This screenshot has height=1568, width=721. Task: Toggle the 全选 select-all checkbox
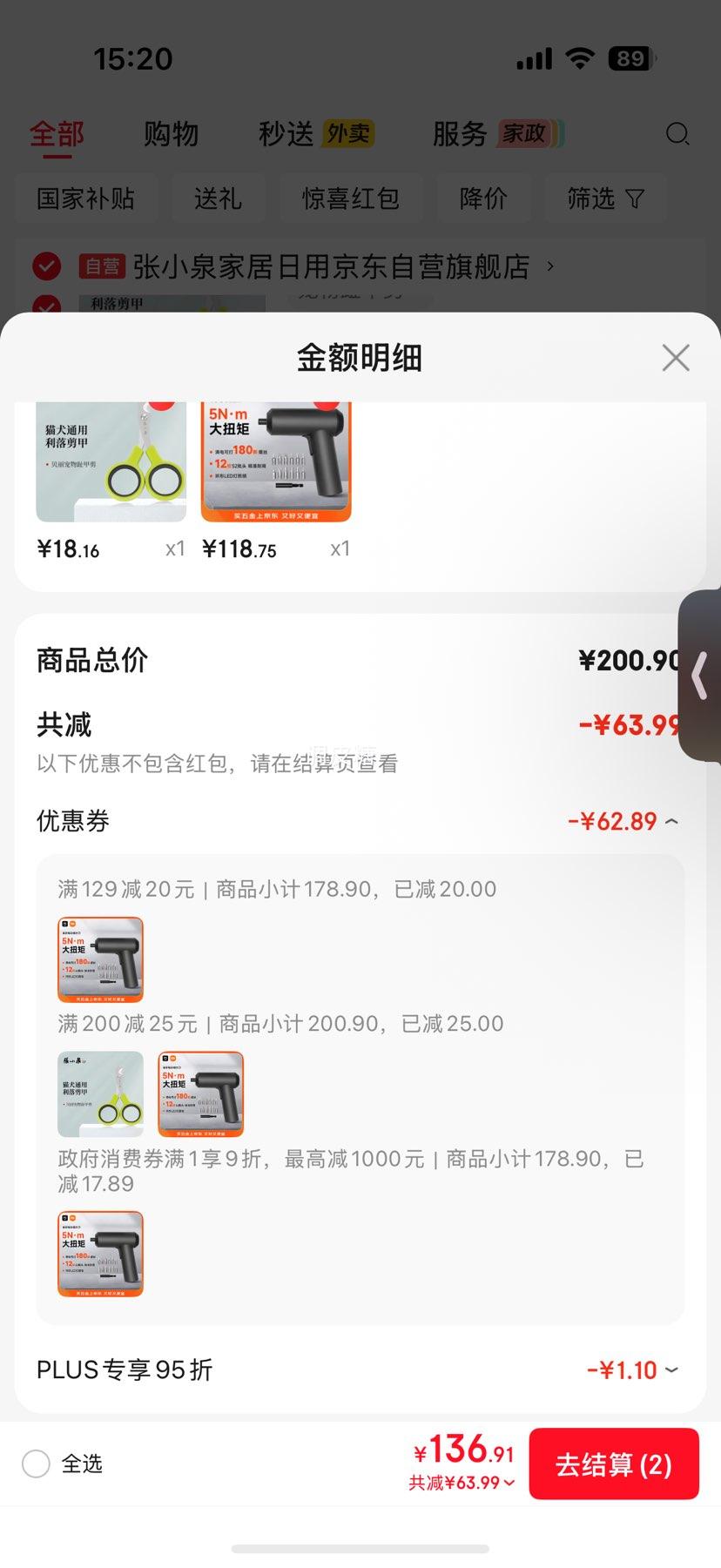click(36, 1464)
